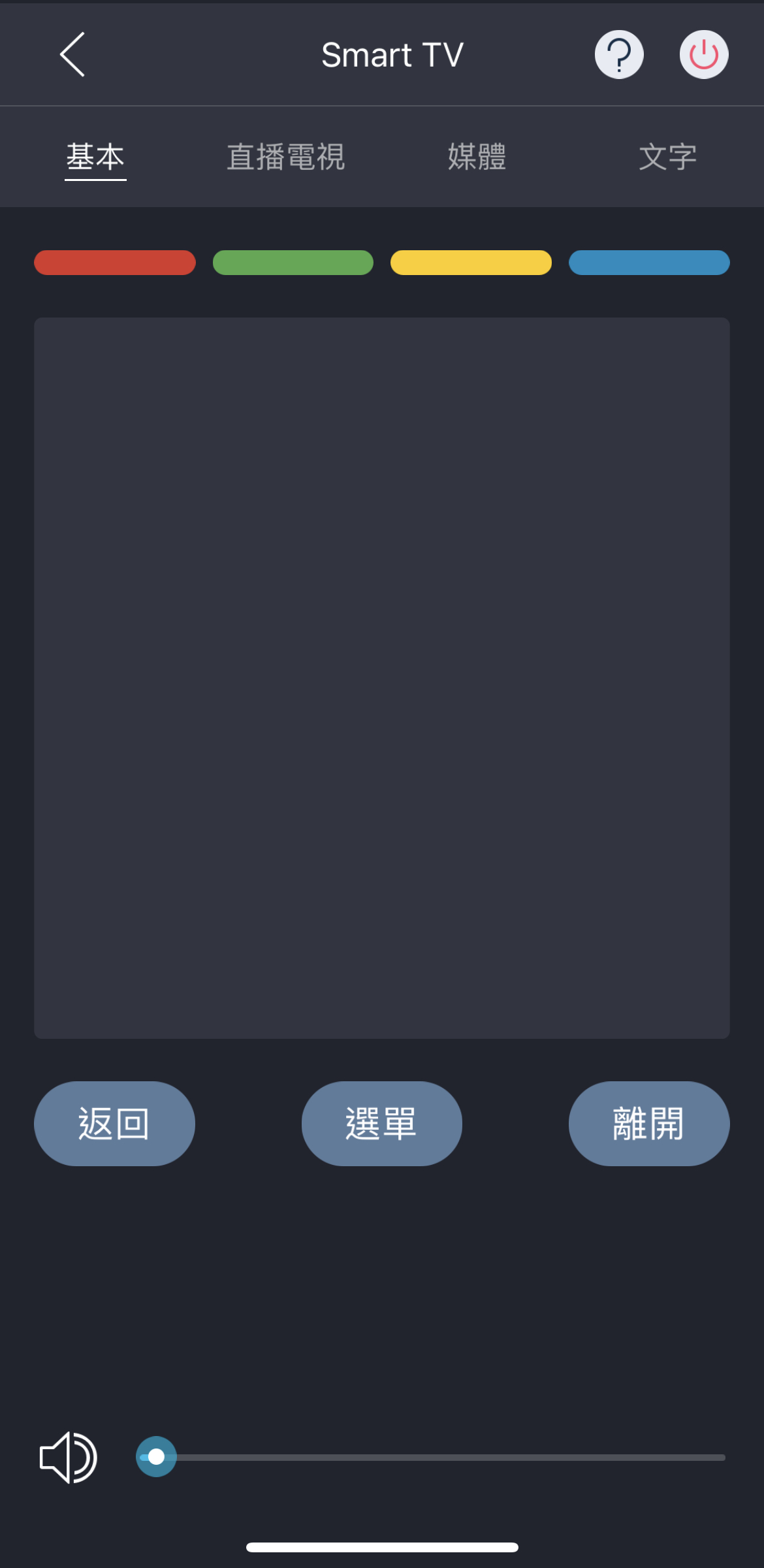764x1568 pixels.
Task: Open the help question mark icon
Action: 618,55
